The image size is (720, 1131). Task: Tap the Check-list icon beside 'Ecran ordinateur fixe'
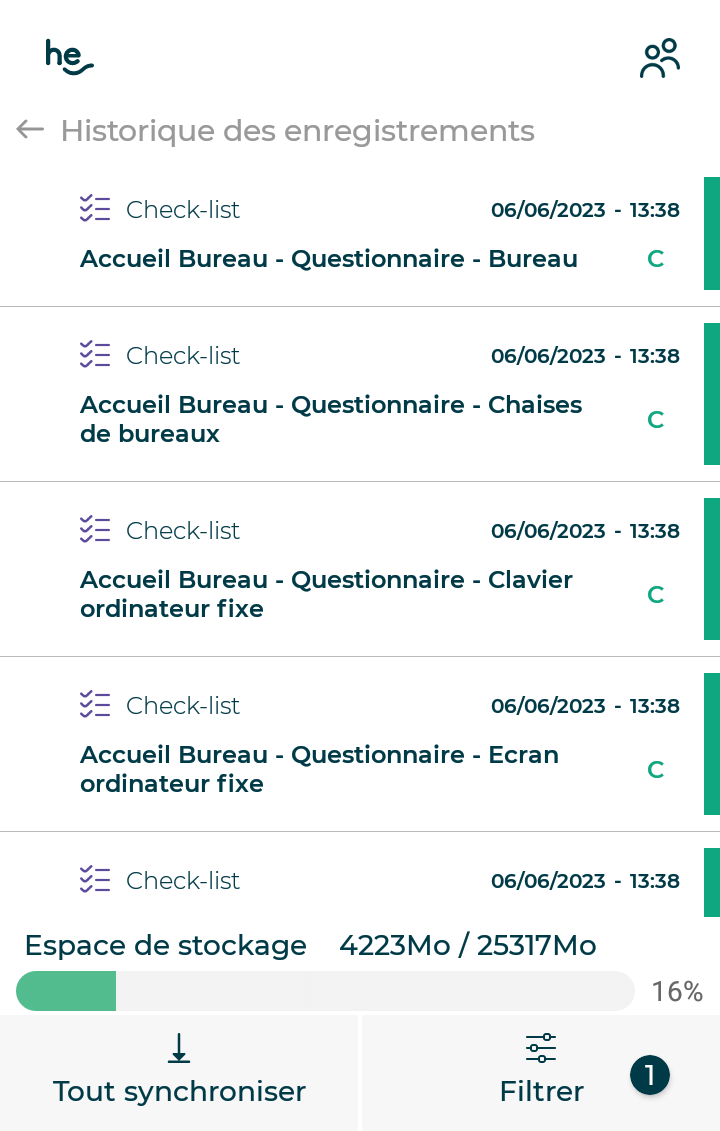tap(95, 705)
